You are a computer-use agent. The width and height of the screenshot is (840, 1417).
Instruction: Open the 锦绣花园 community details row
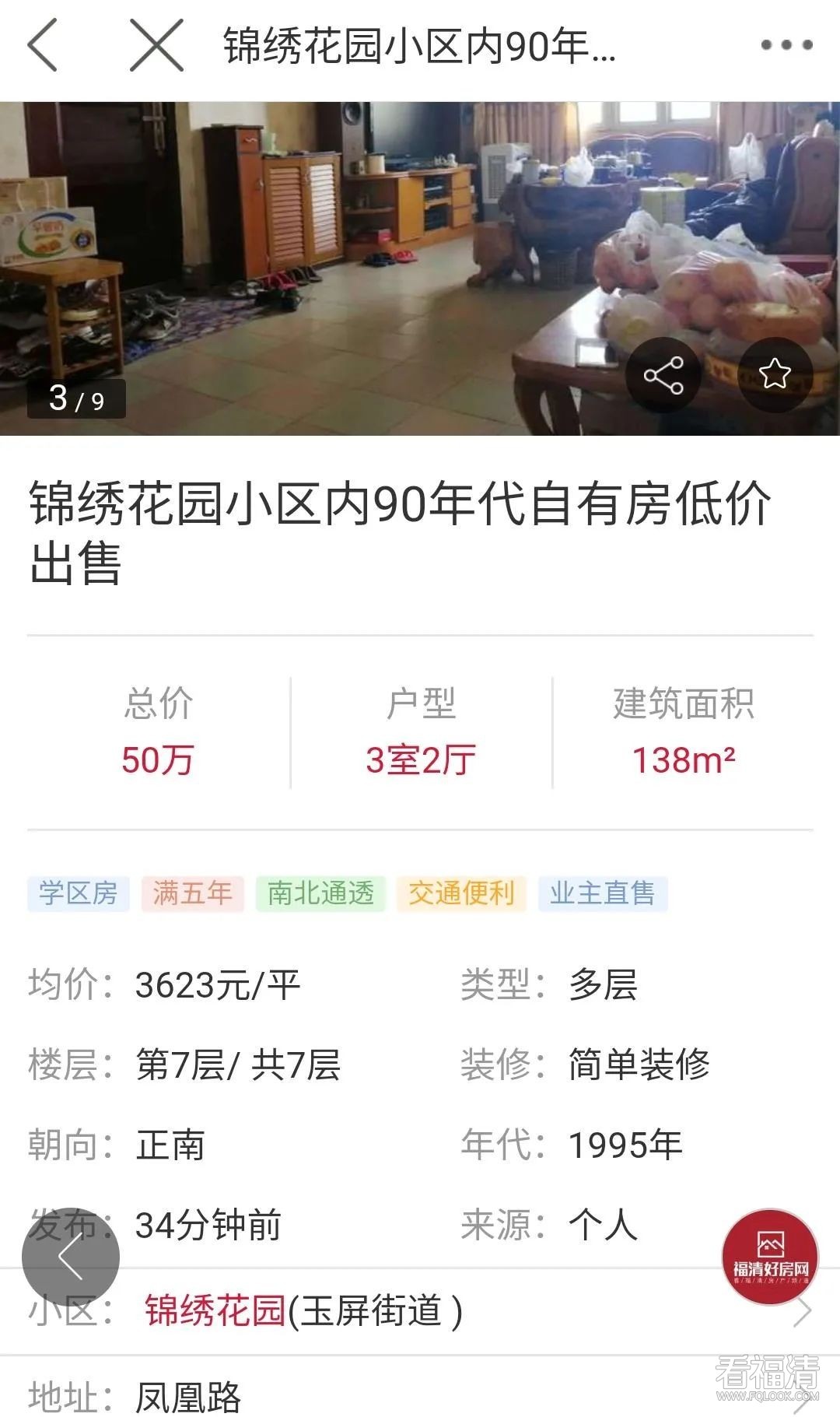420,1311
